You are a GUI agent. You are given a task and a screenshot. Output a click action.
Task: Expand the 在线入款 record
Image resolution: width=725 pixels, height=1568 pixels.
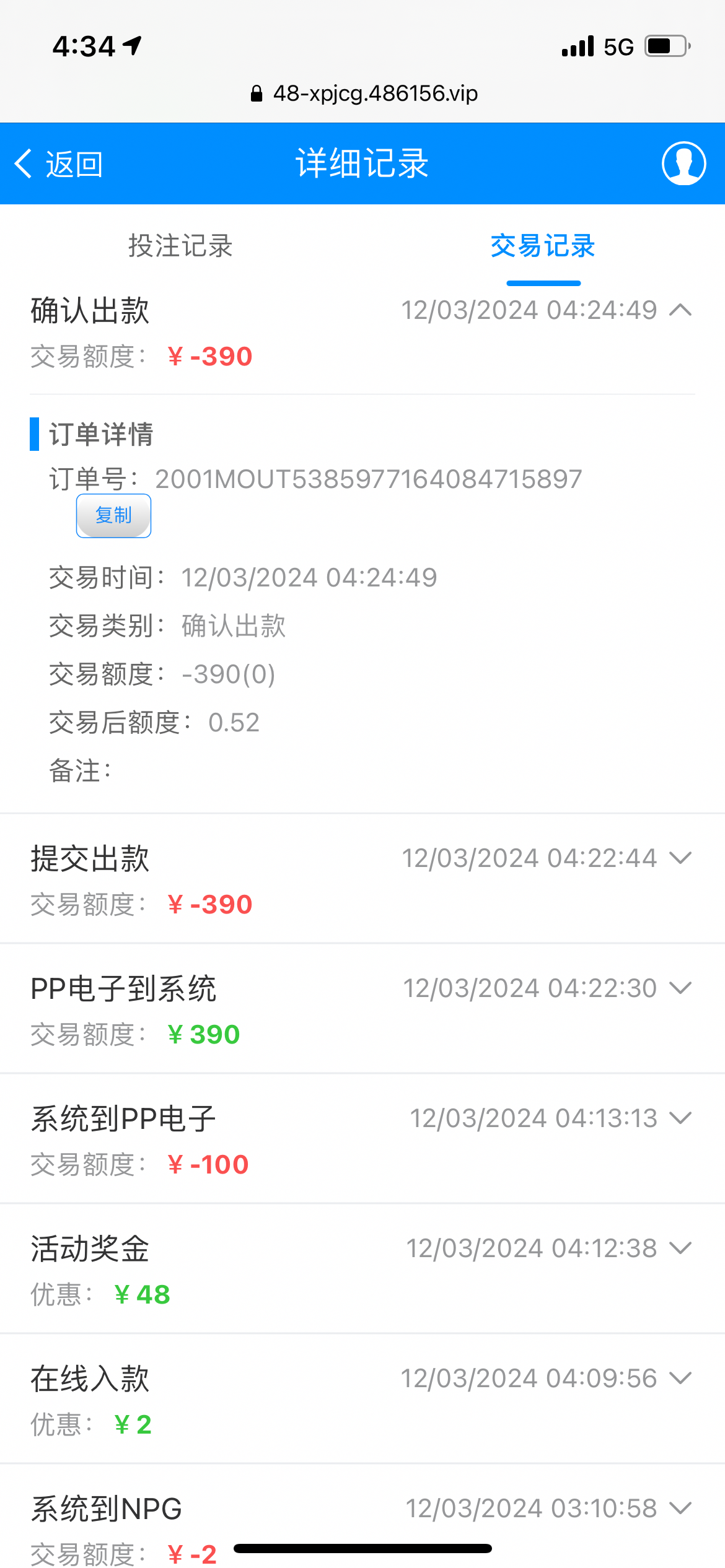(x=680, y=1378)
